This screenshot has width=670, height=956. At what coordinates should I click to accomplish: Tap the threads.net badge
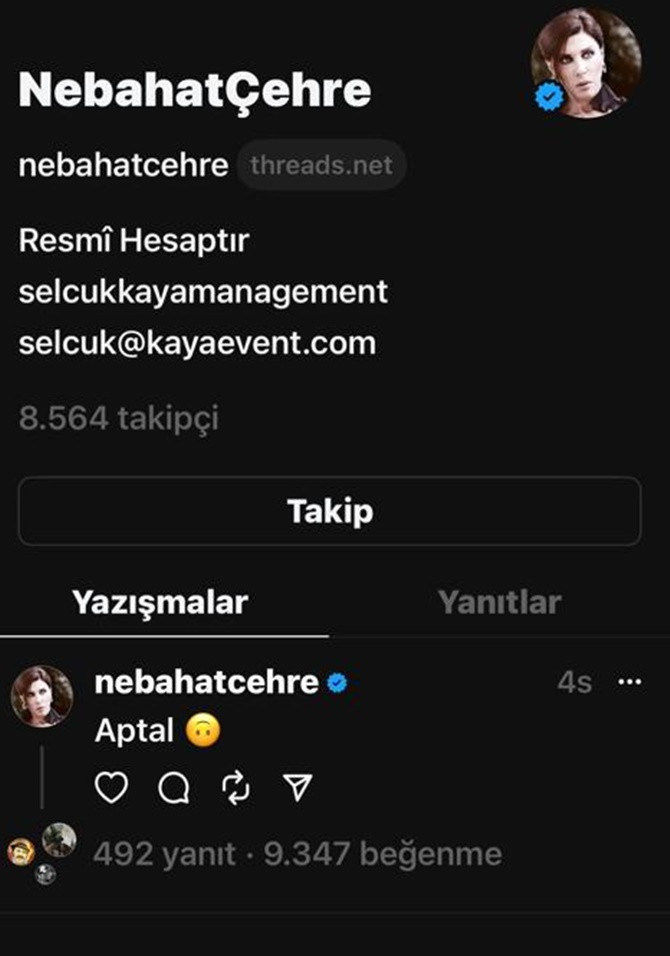(x=321, y=165)
